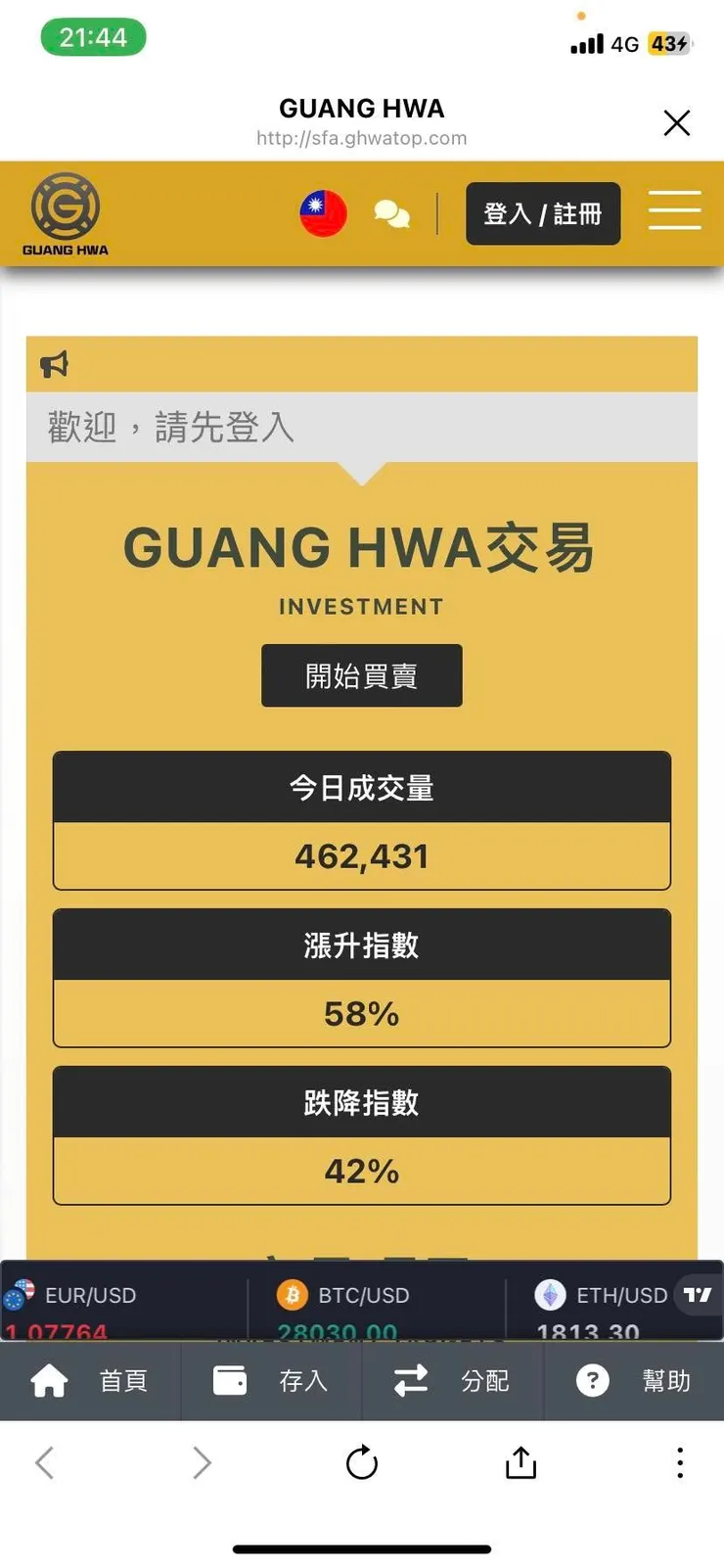
Task: Open the EUR/USD ticker quote
Action: (90, 1296)
